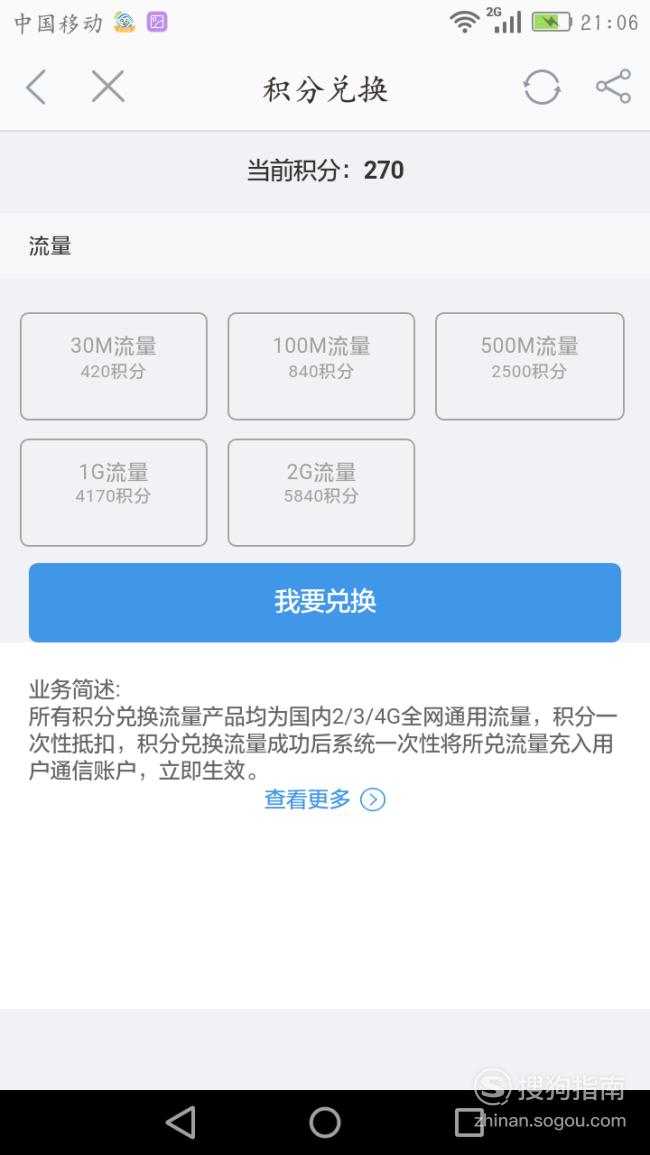Refresh the points exchange page
Image resolution: width=650 pixels, height=1155 pixels.
542,88
